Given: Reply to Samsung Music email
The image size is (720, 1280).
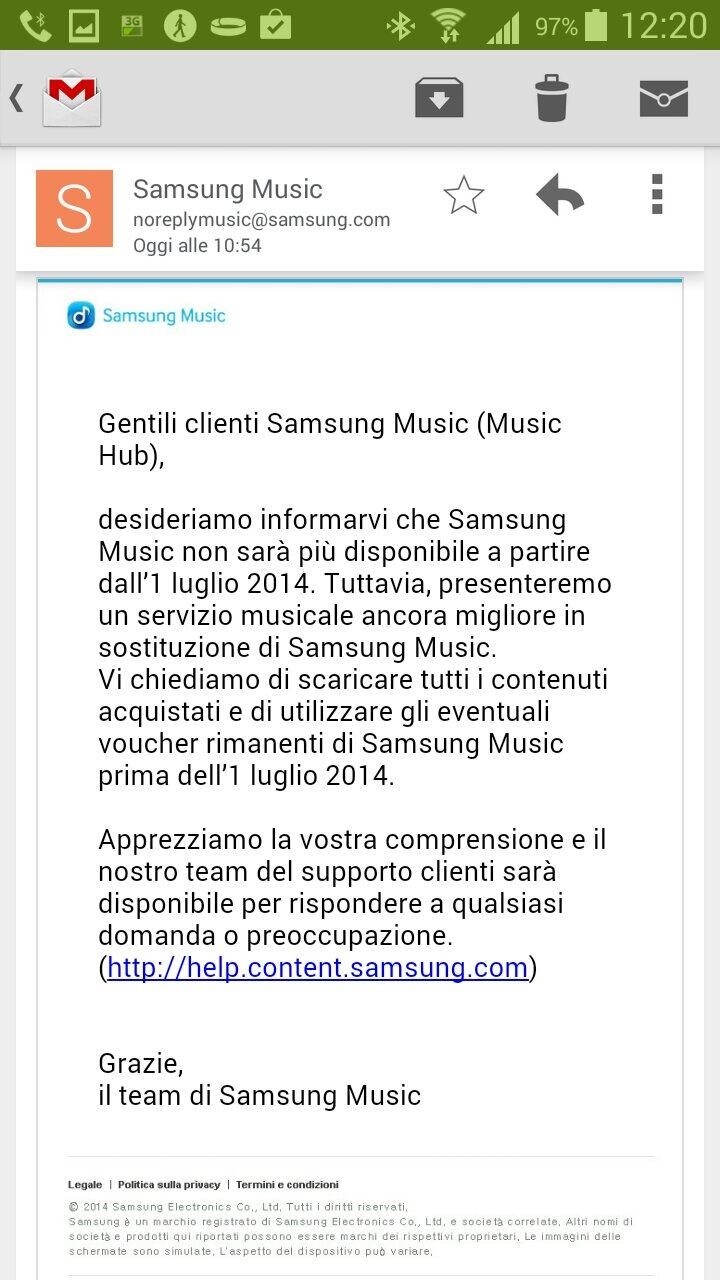Looking at the screenshot, I should coord(560,195).
